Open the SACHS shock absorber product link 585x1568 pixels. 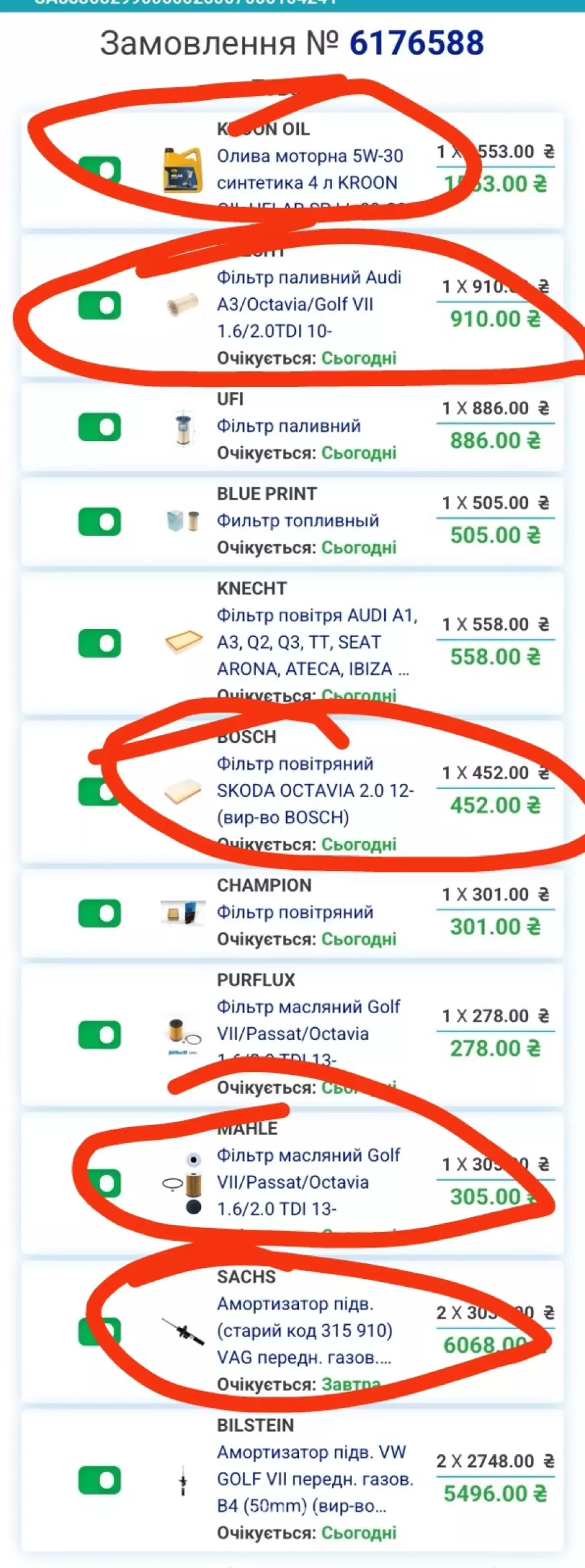(x=304, y=1331)
